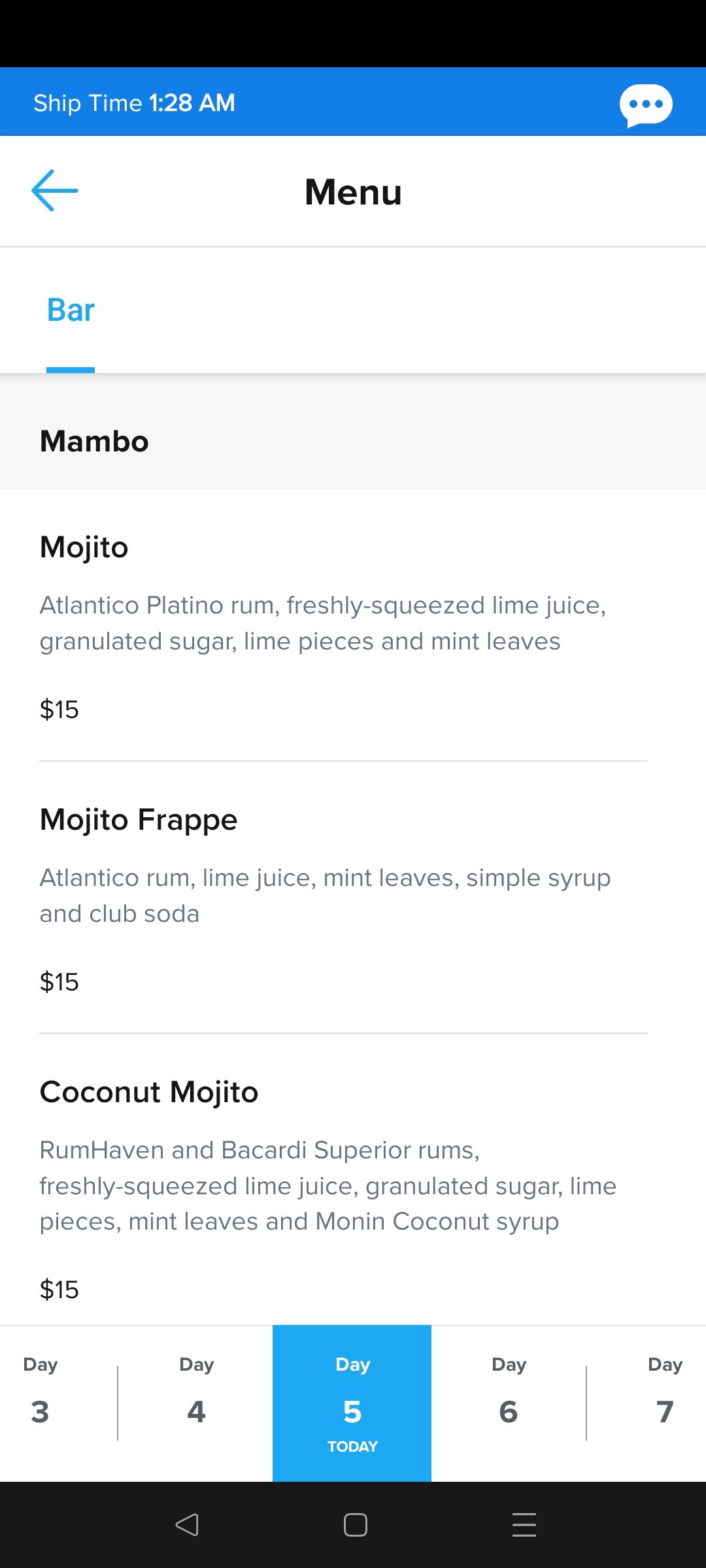The width and height of the screenshot is (706, 1568).
Task: Switch to Day 6
Action: pyautogui.click(x=509, y=1403)
